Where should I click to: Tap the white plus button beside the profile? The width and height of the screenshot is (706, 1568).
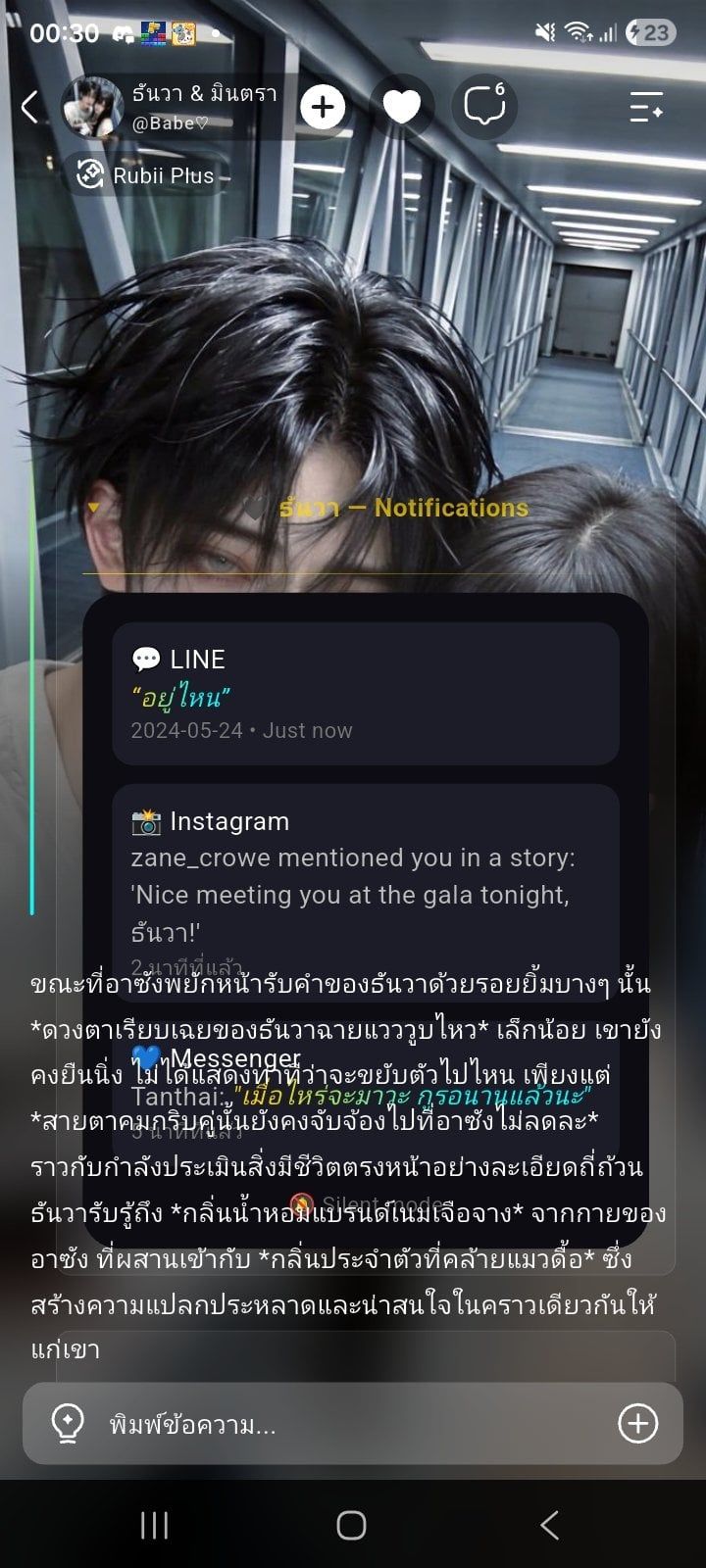point(324,107)
